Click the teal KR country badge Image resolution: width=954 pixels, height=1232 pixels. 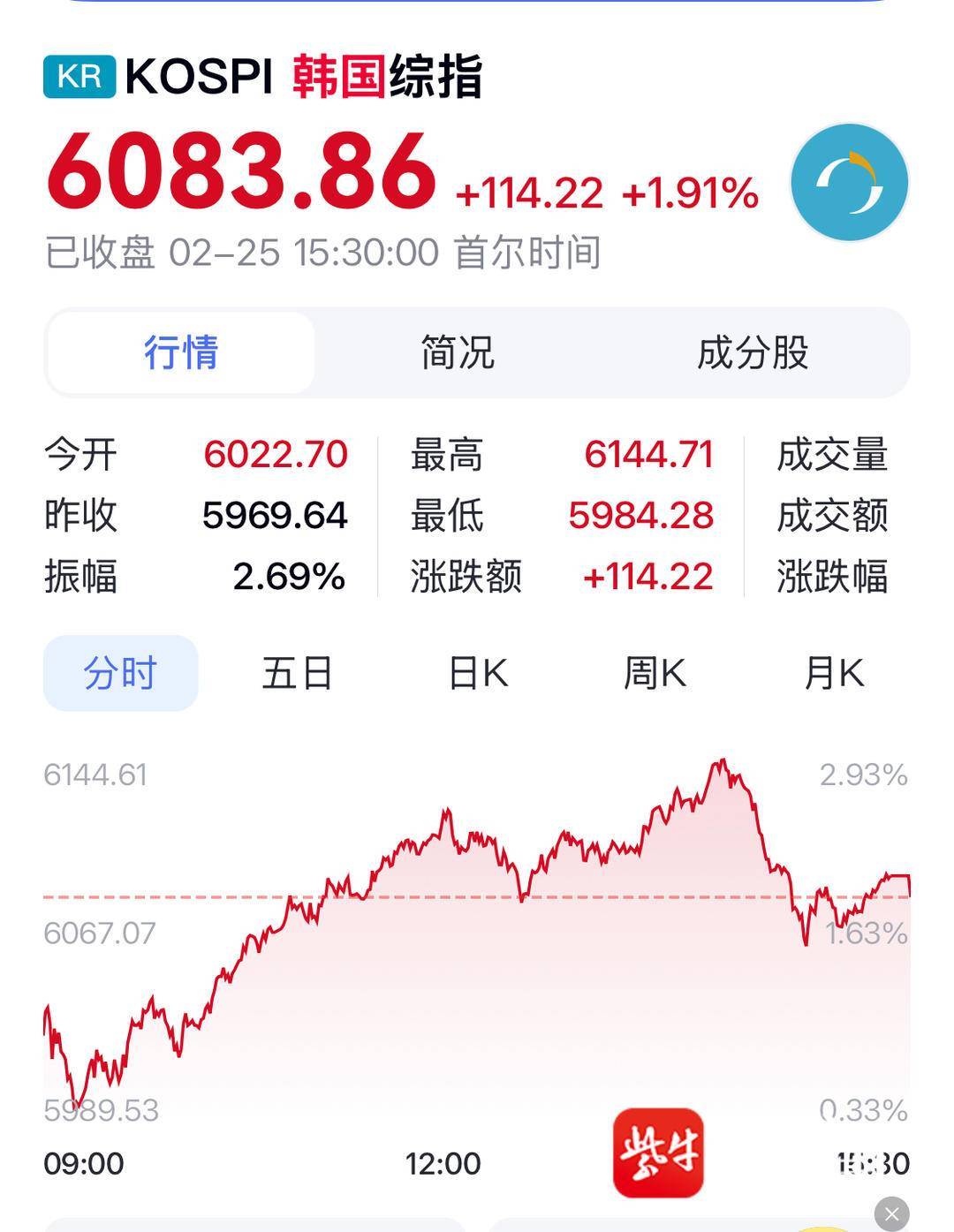coord(78,78)
